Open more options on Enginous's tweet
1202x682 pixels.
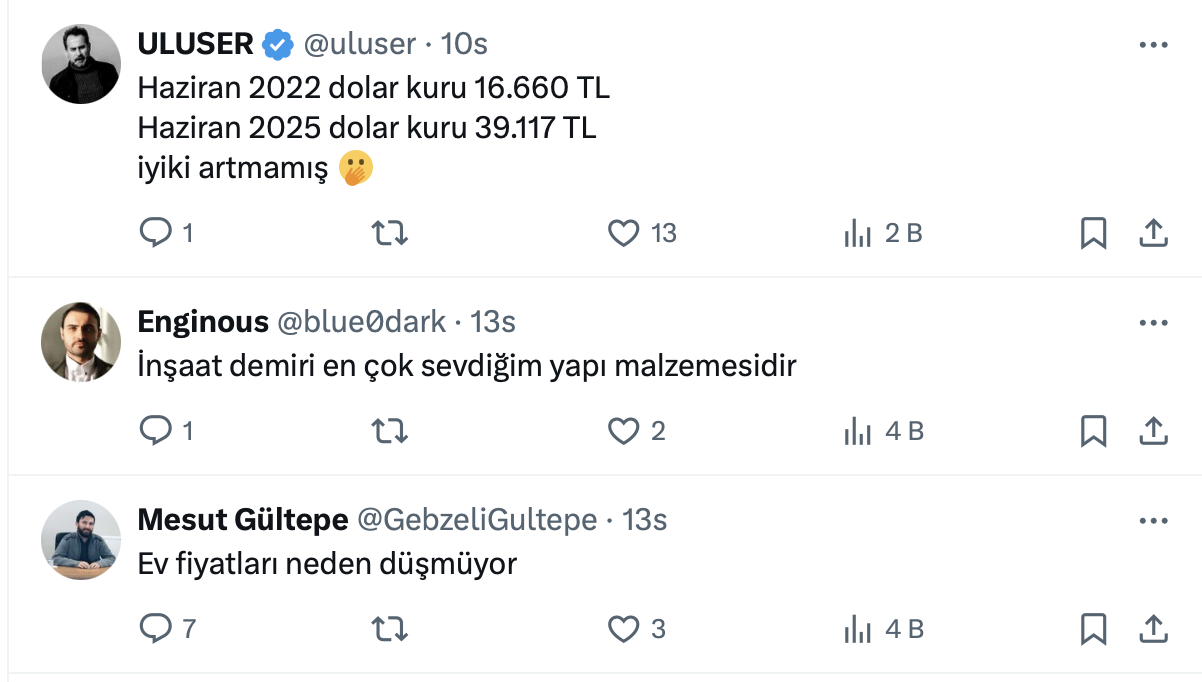pos(1153,323)
